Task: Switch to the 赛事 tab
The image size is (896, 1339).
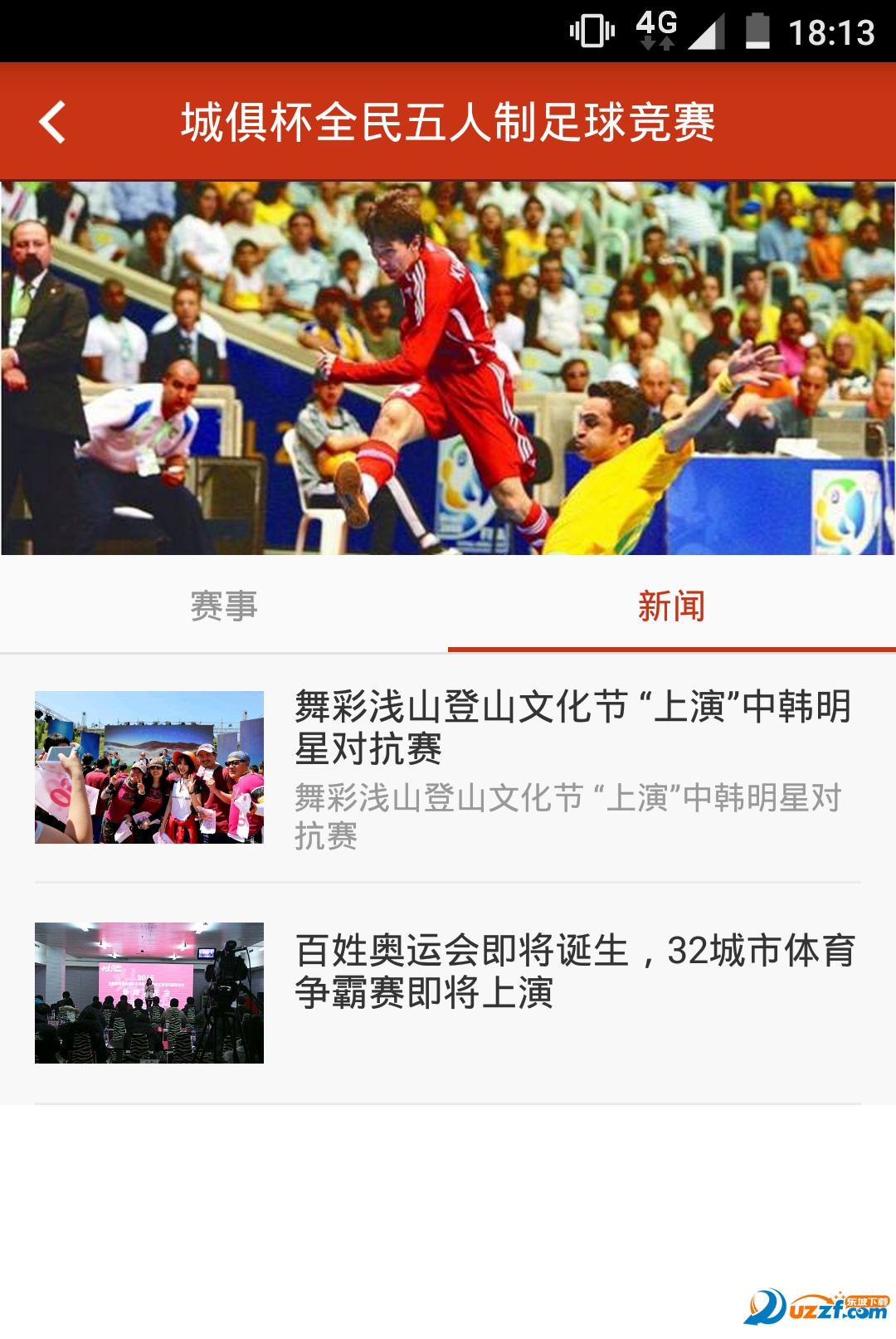Action: tap(224, 606)
